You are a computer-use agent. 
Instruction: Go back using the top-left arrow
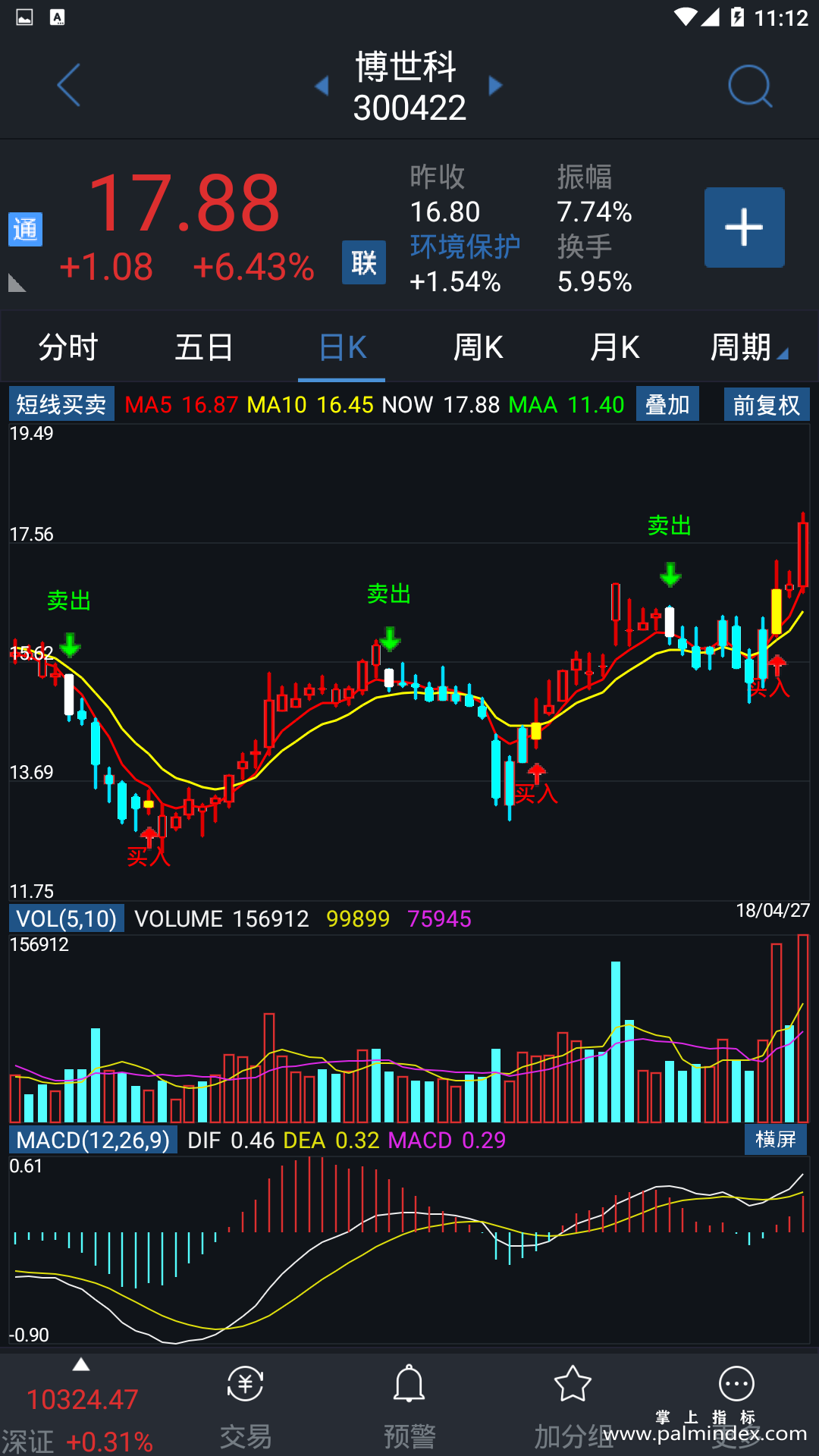[x=68, y=86]
